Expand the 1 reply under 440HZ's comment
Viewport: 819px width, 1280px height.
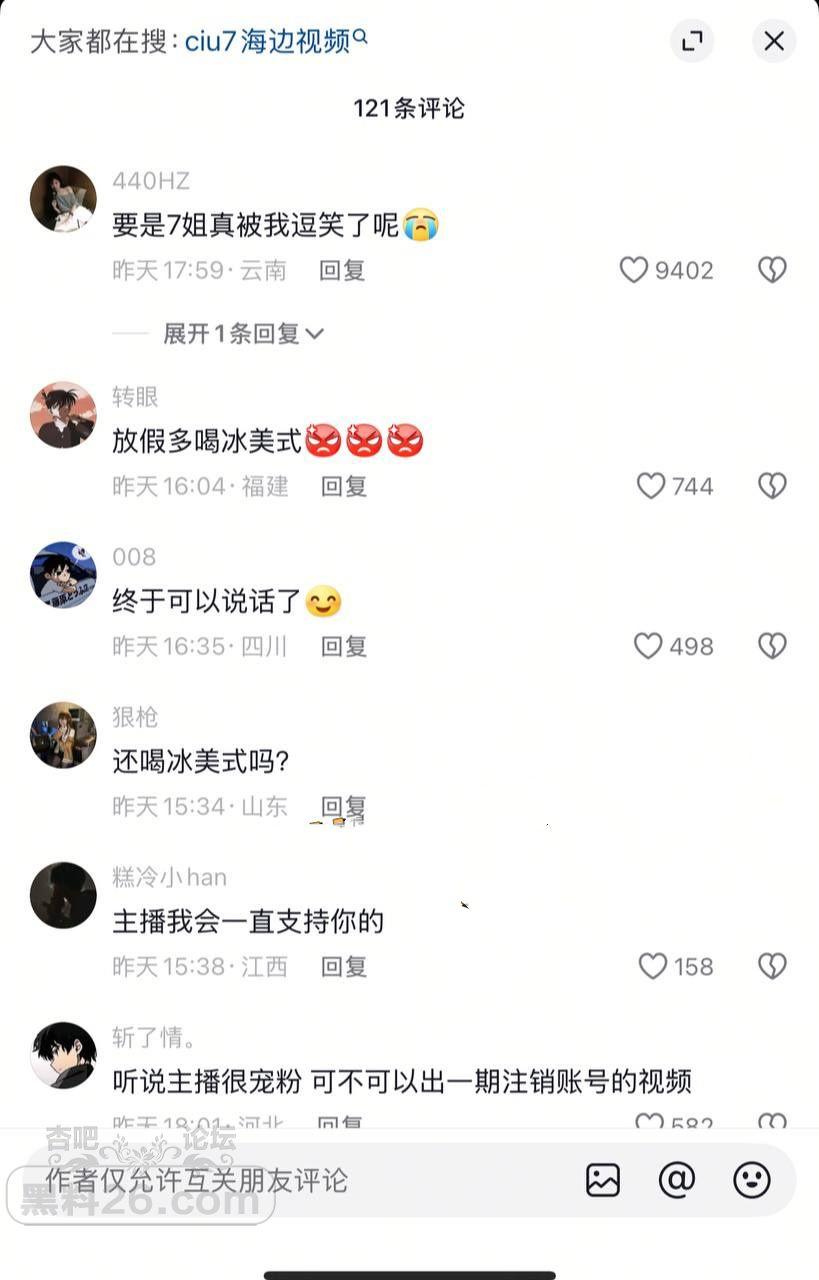(243, 334)
